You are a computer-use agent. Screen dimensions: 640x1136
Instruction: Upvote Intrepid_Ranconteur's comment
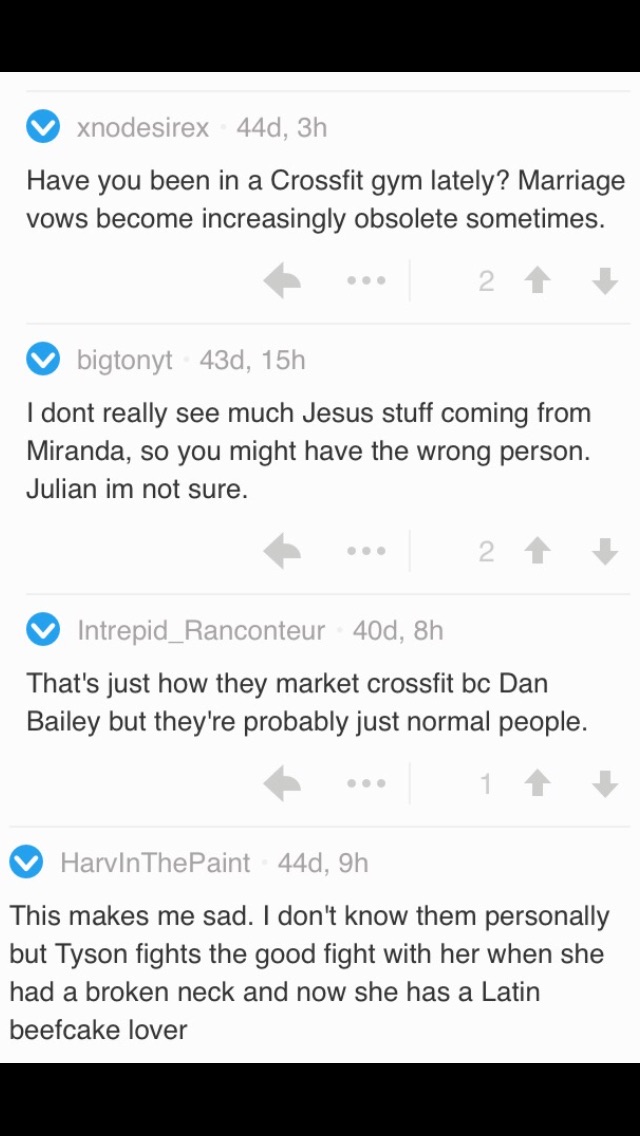537,783
